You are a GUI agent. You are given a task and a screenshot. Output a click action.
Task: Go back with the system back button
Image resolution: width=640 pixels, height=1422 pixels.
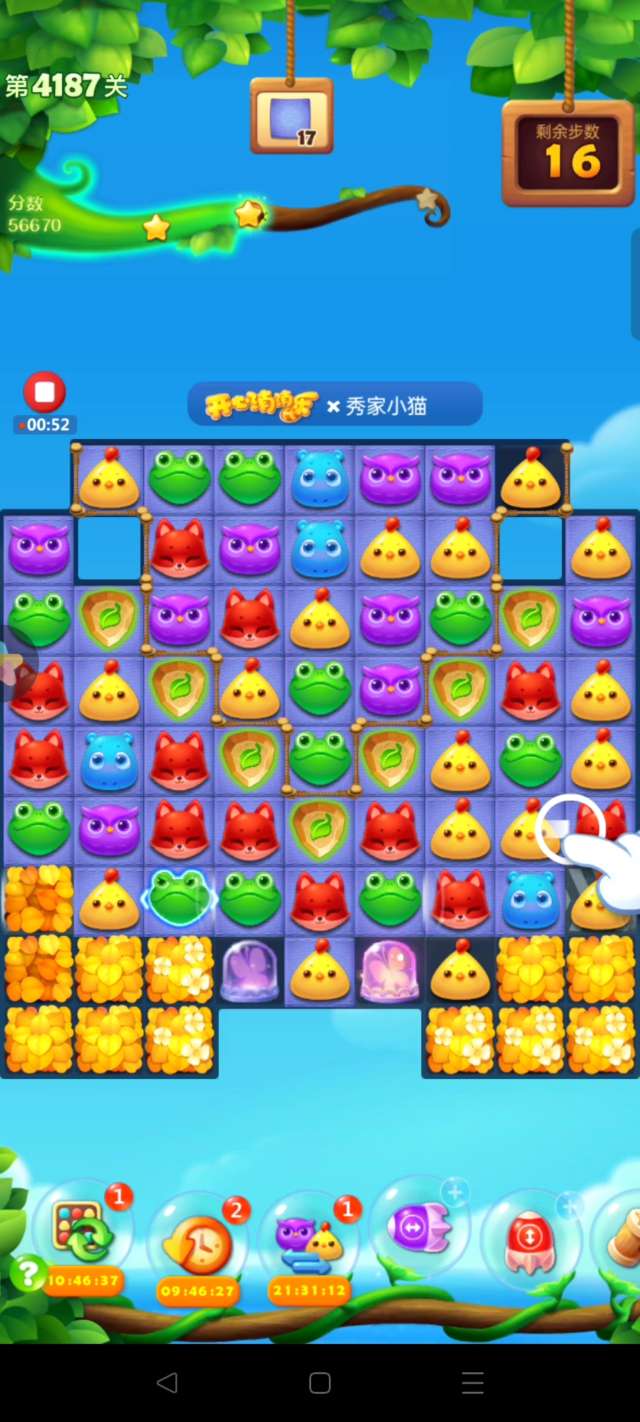coord(167,1382)
